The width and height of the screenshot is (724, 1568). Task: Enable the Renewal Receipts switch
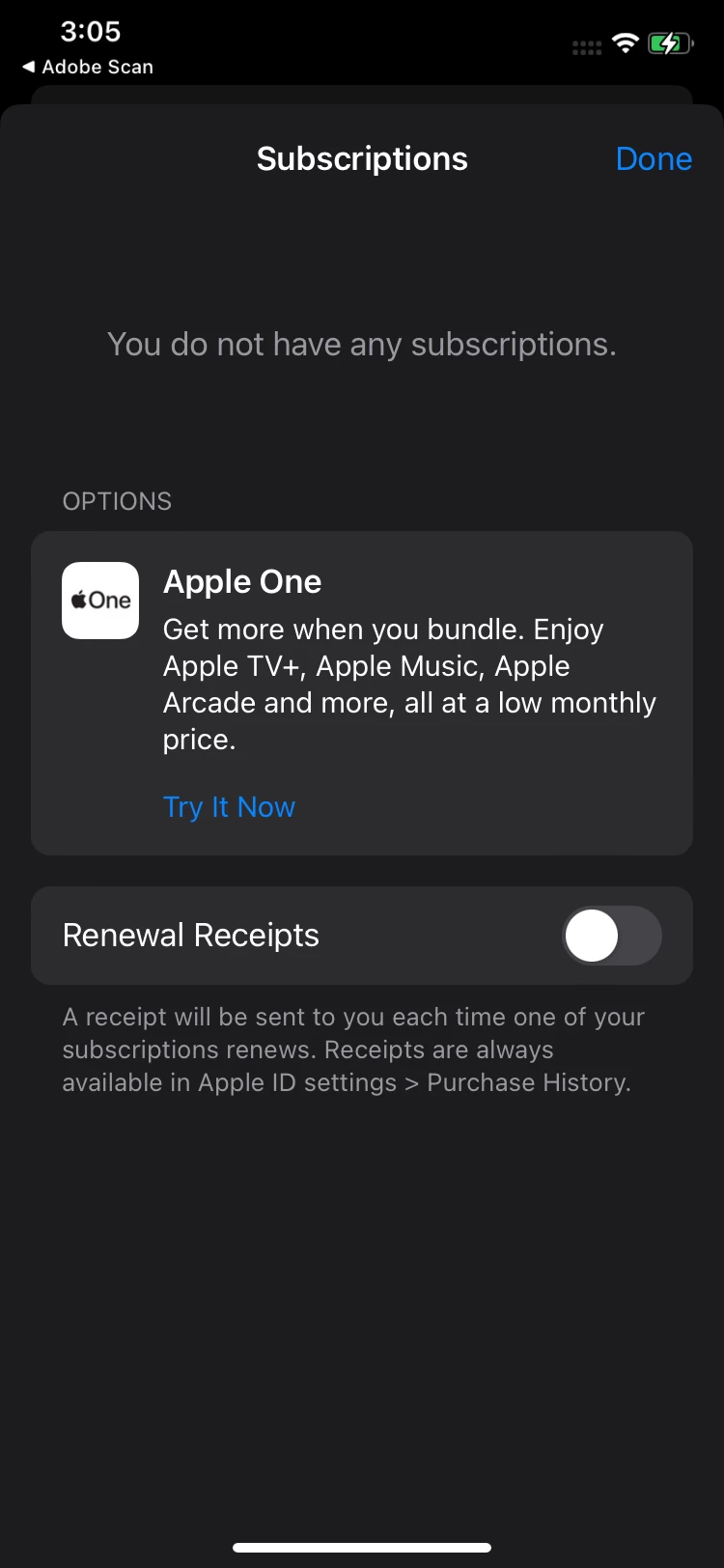tap(611, 936)
